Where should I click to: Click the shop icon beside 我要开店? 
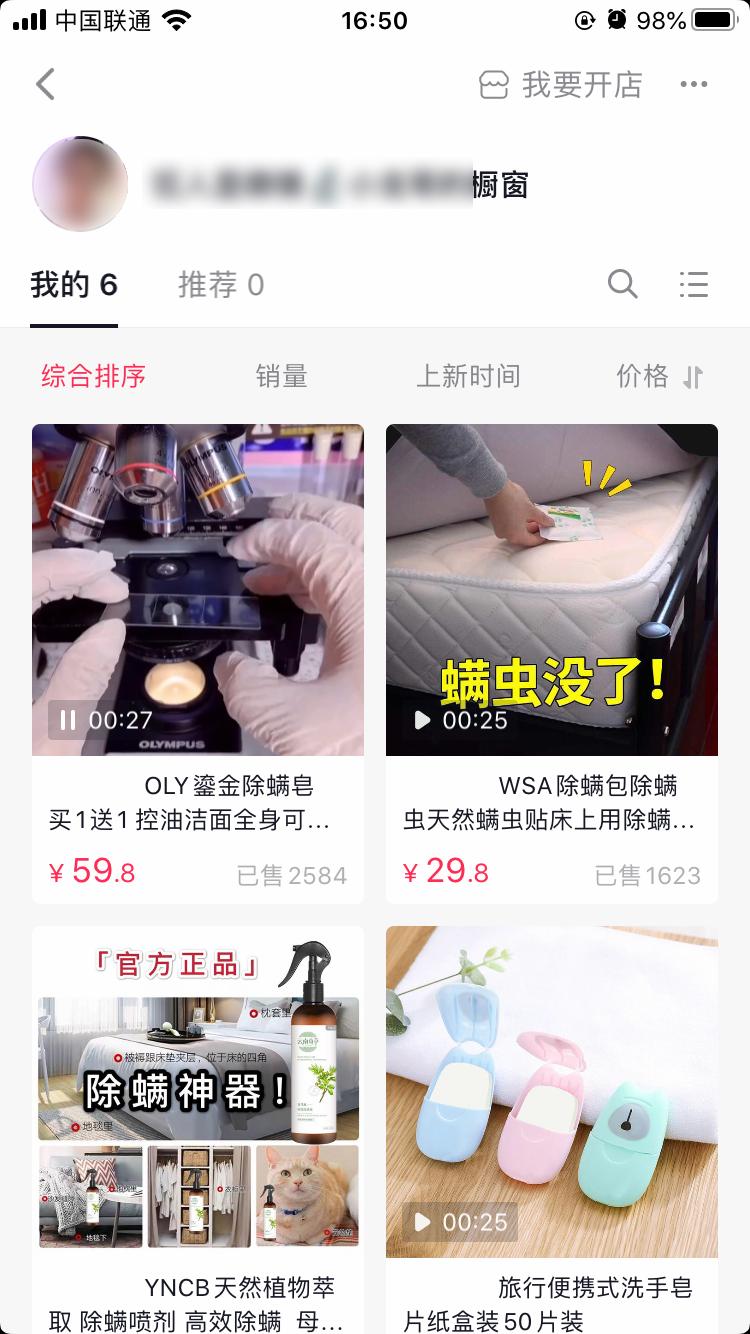point(495,85)
